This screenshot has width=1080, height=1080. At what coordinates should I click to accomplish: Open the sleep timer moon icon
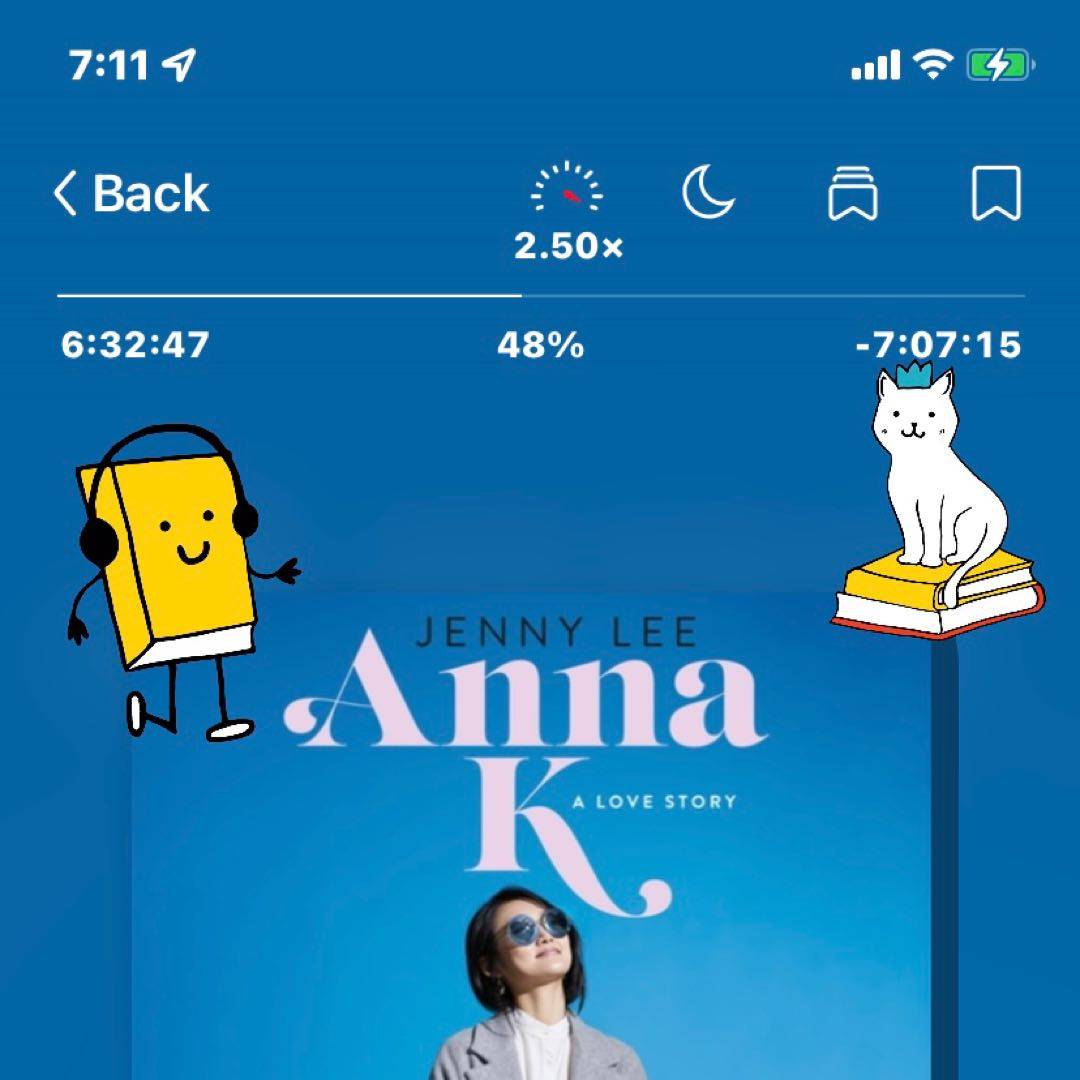[708, 192]
